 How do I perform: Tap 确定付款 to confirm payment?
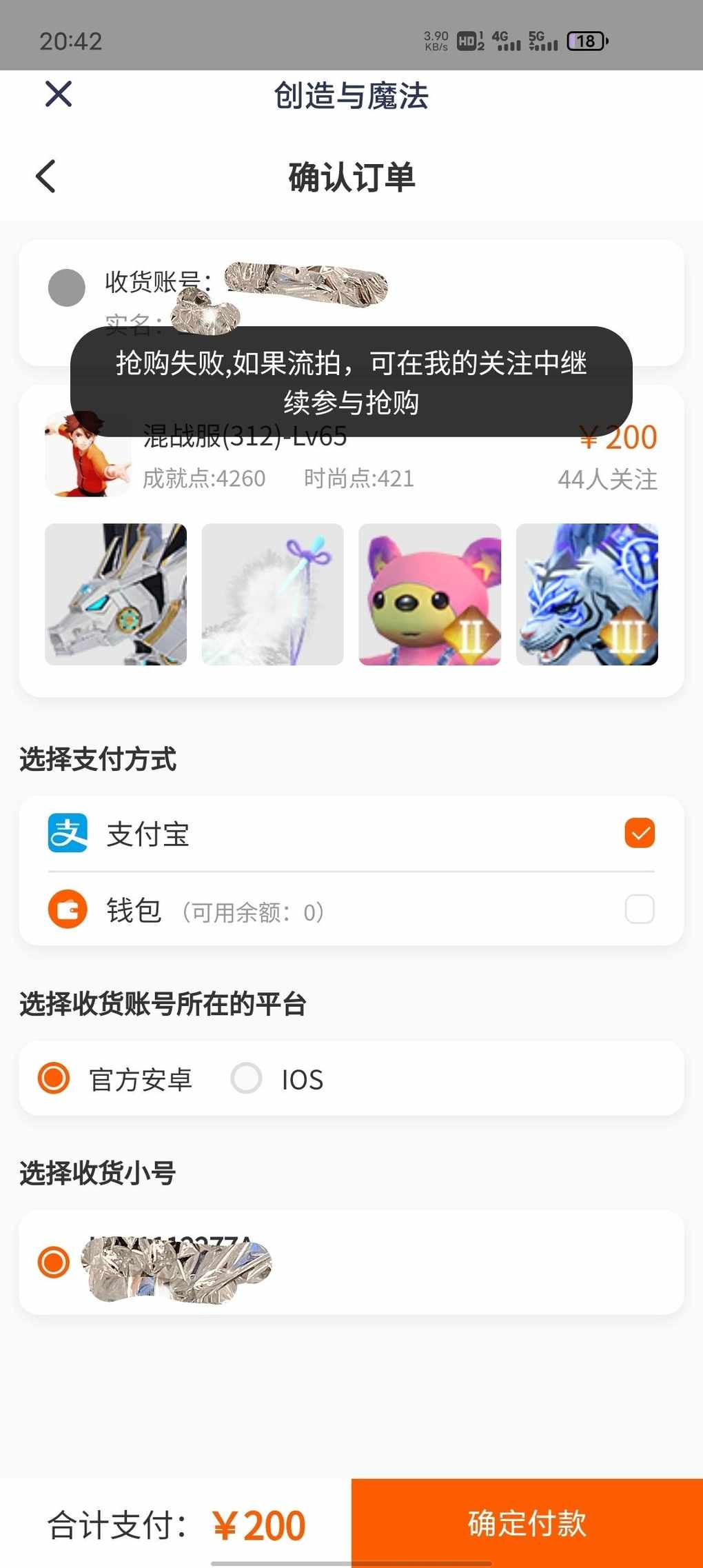[x=527, y=1523]
